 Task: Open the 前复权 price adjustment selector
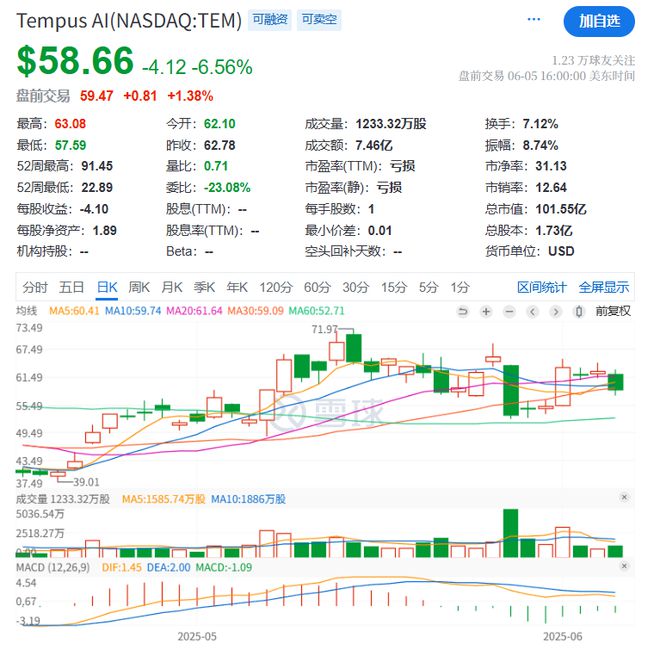[x=612, y=311]
